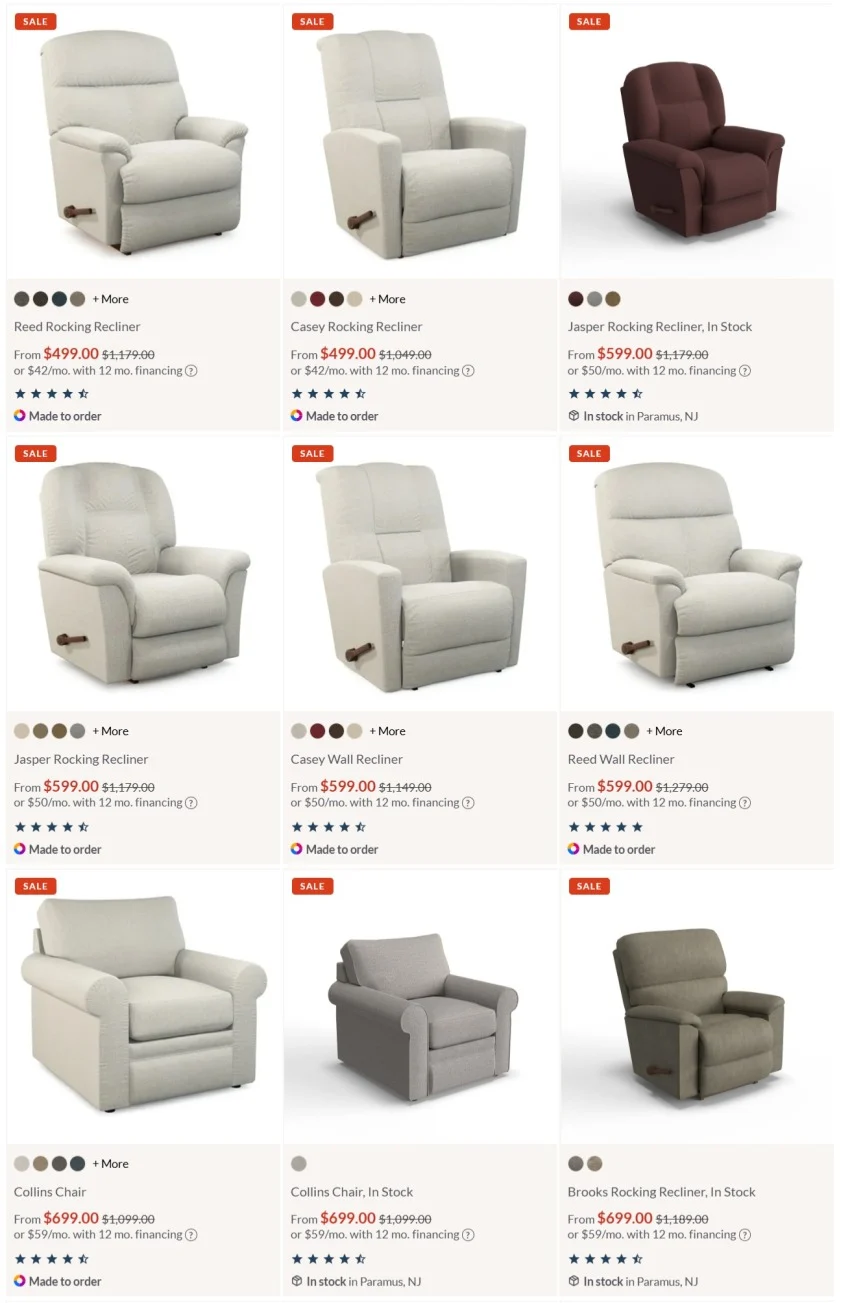The width and height of the screenshot is (850, 1303).
Task: Choose the gray swatch for Jasper Rocking Recliner, In Stock
Action: 594,299
